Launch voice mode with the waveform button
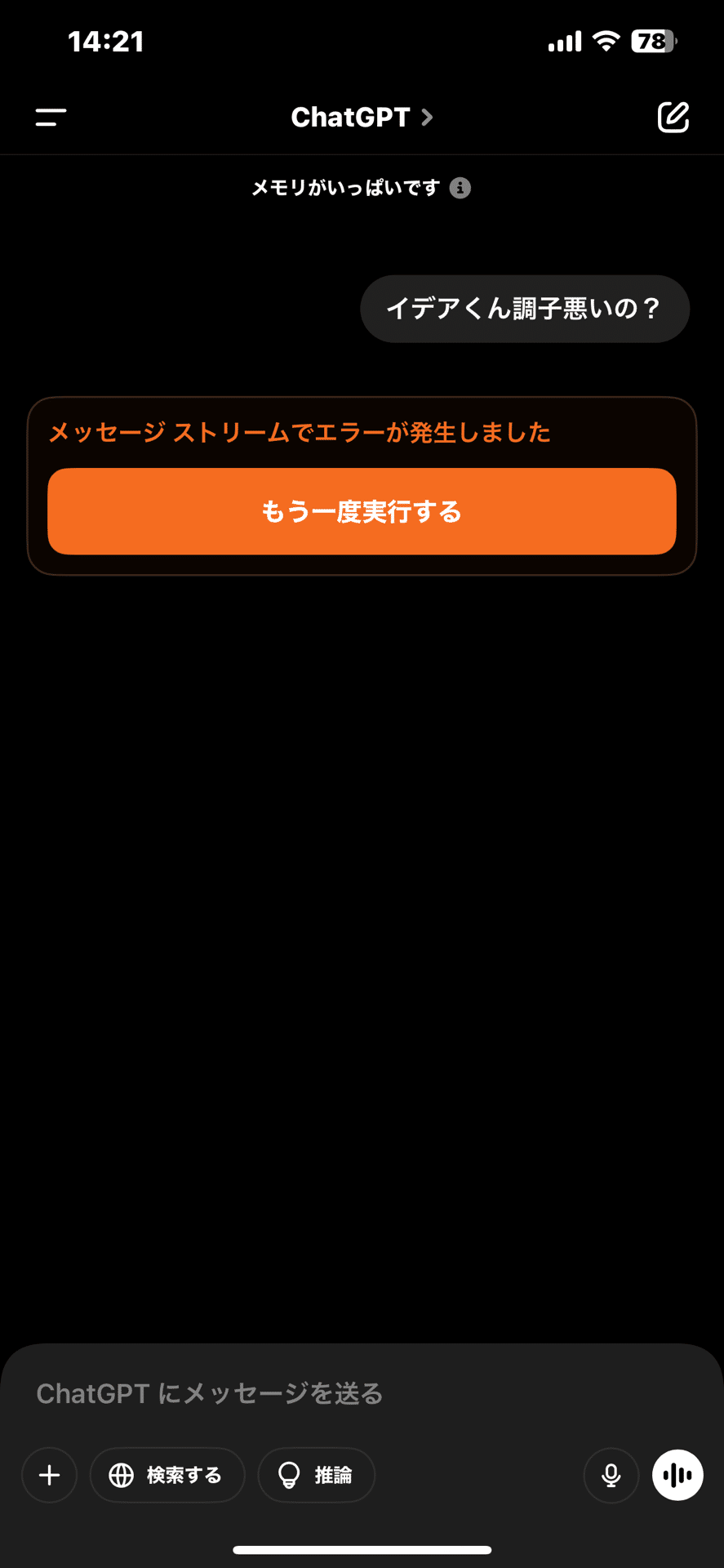724x1568 pixels. (677, 1475)
